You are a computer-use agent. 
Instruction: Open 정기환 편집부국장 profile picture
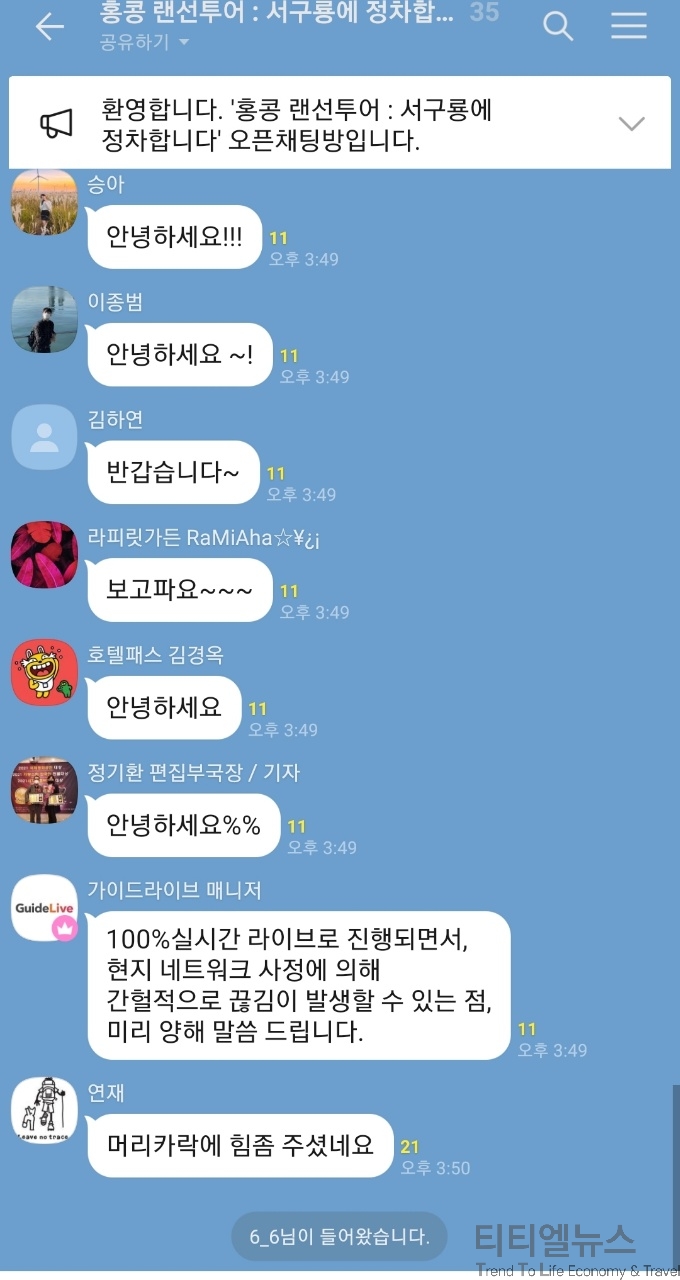click(x=44, y=790)
